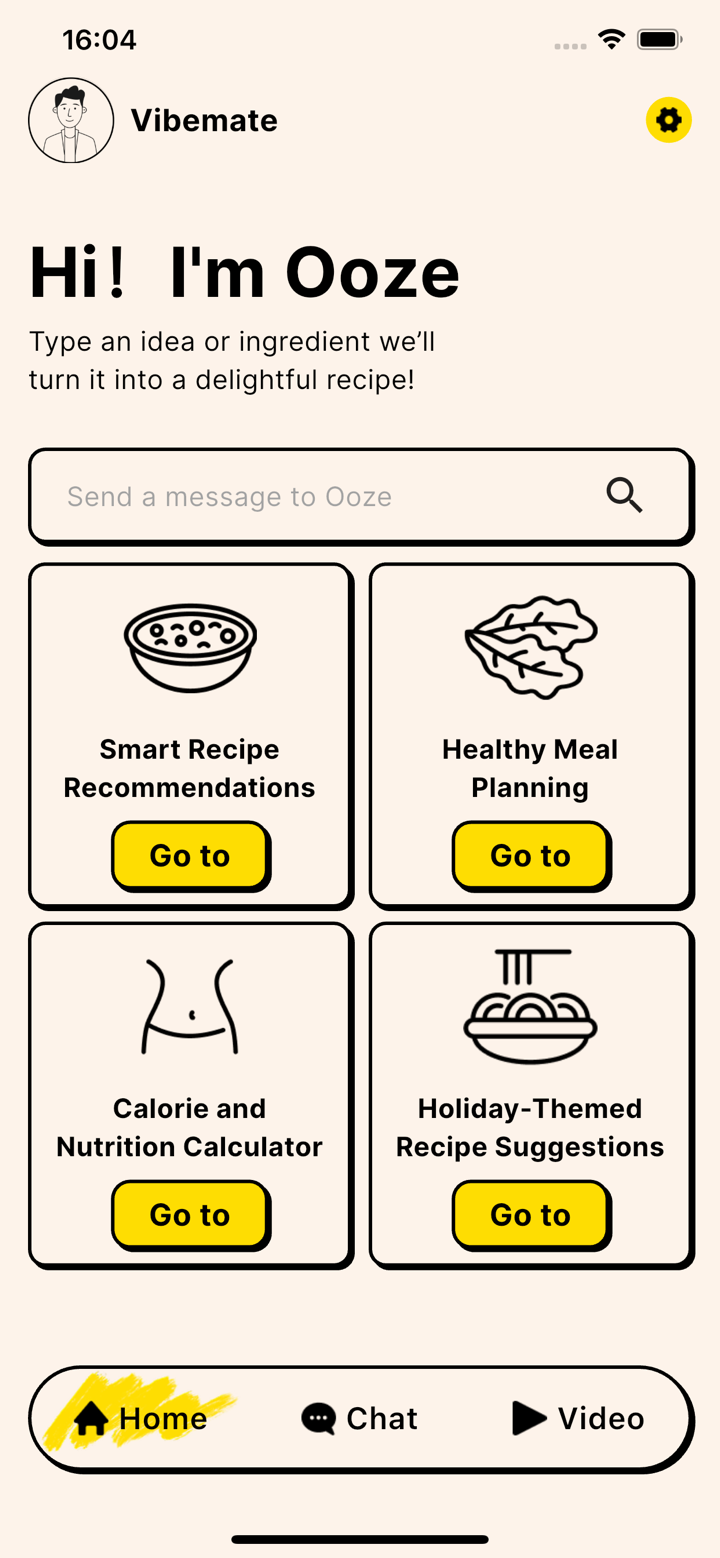Switch to the Video tab

tap(578, 1417)
